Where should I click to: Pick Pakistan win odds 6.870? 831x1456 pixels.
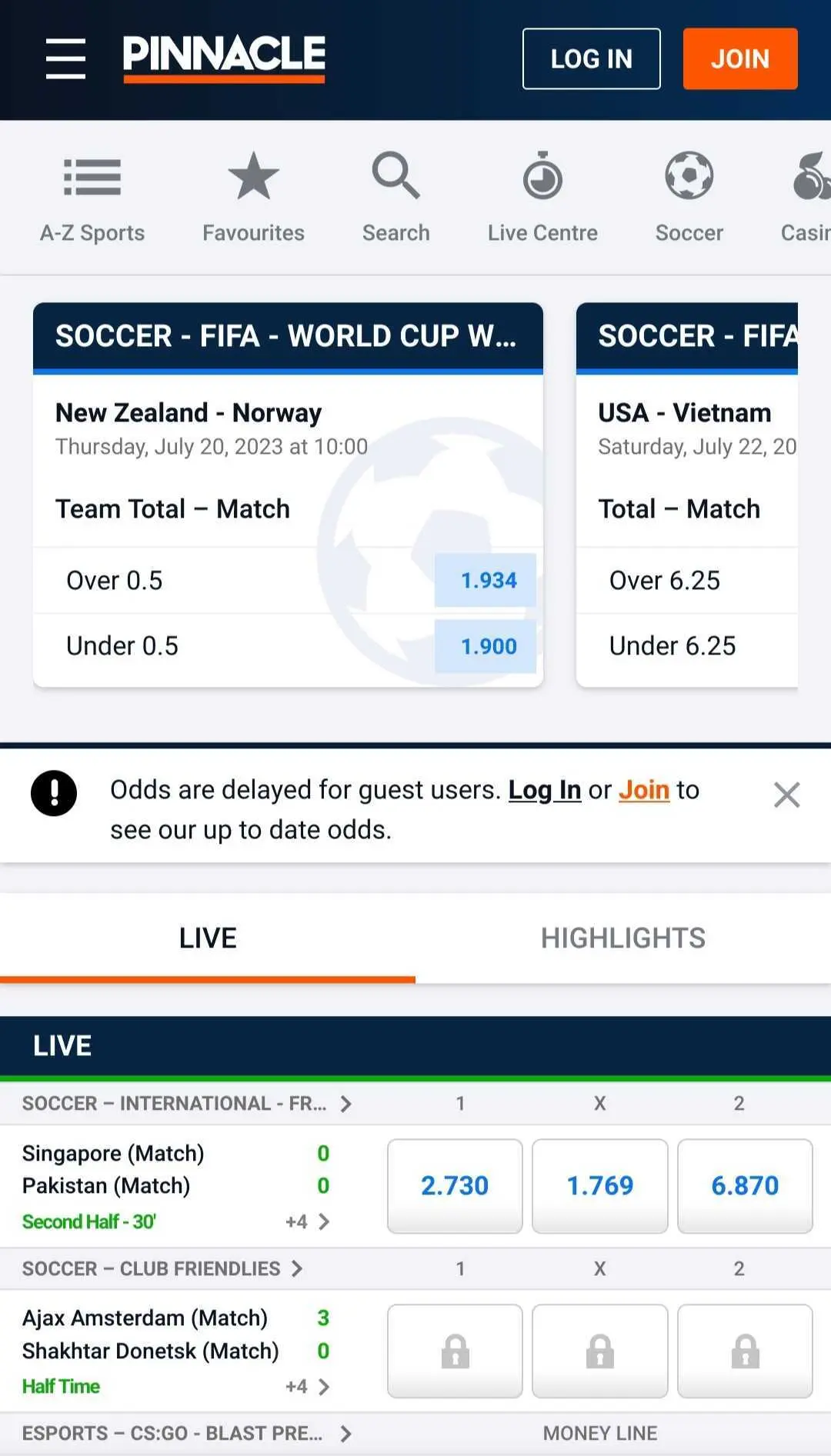744,1186
